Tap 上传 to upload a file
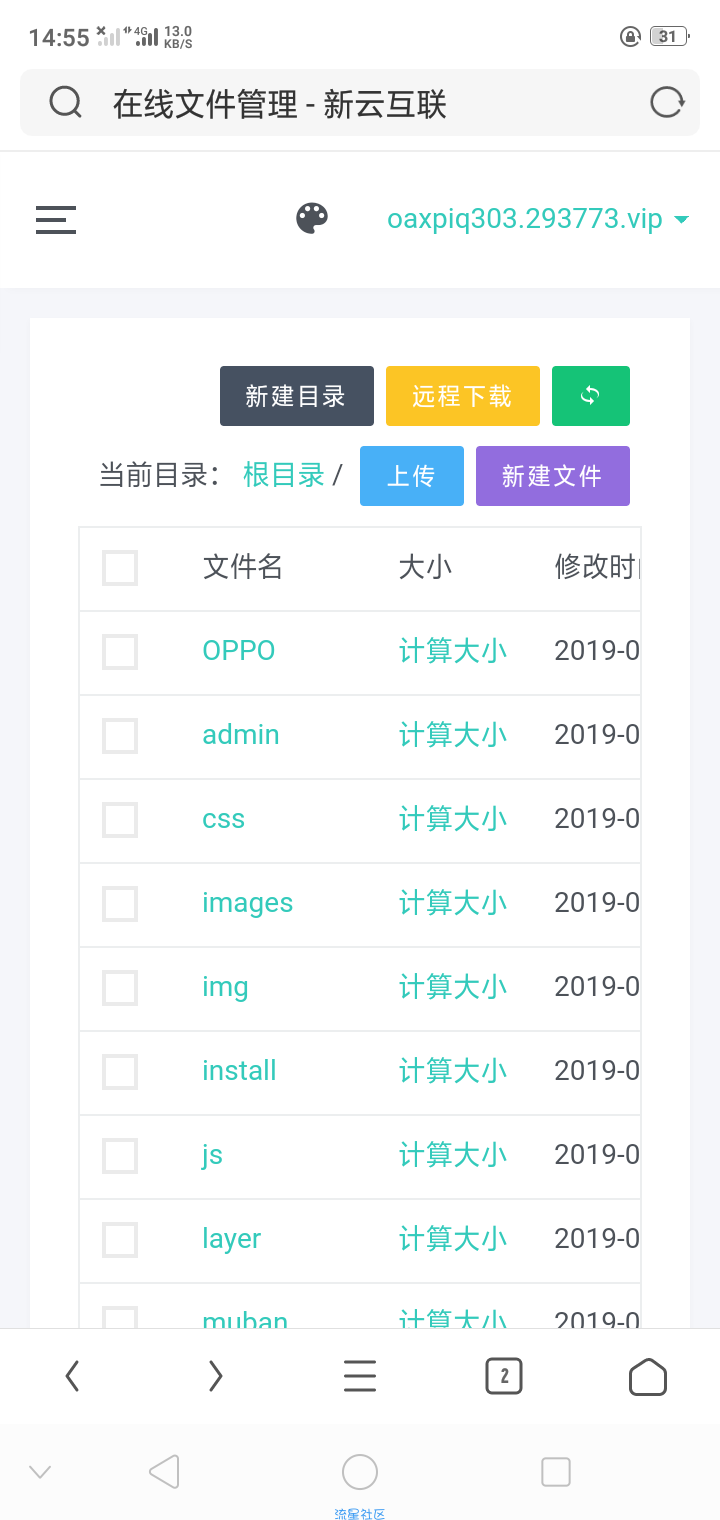 pos(411,476)
